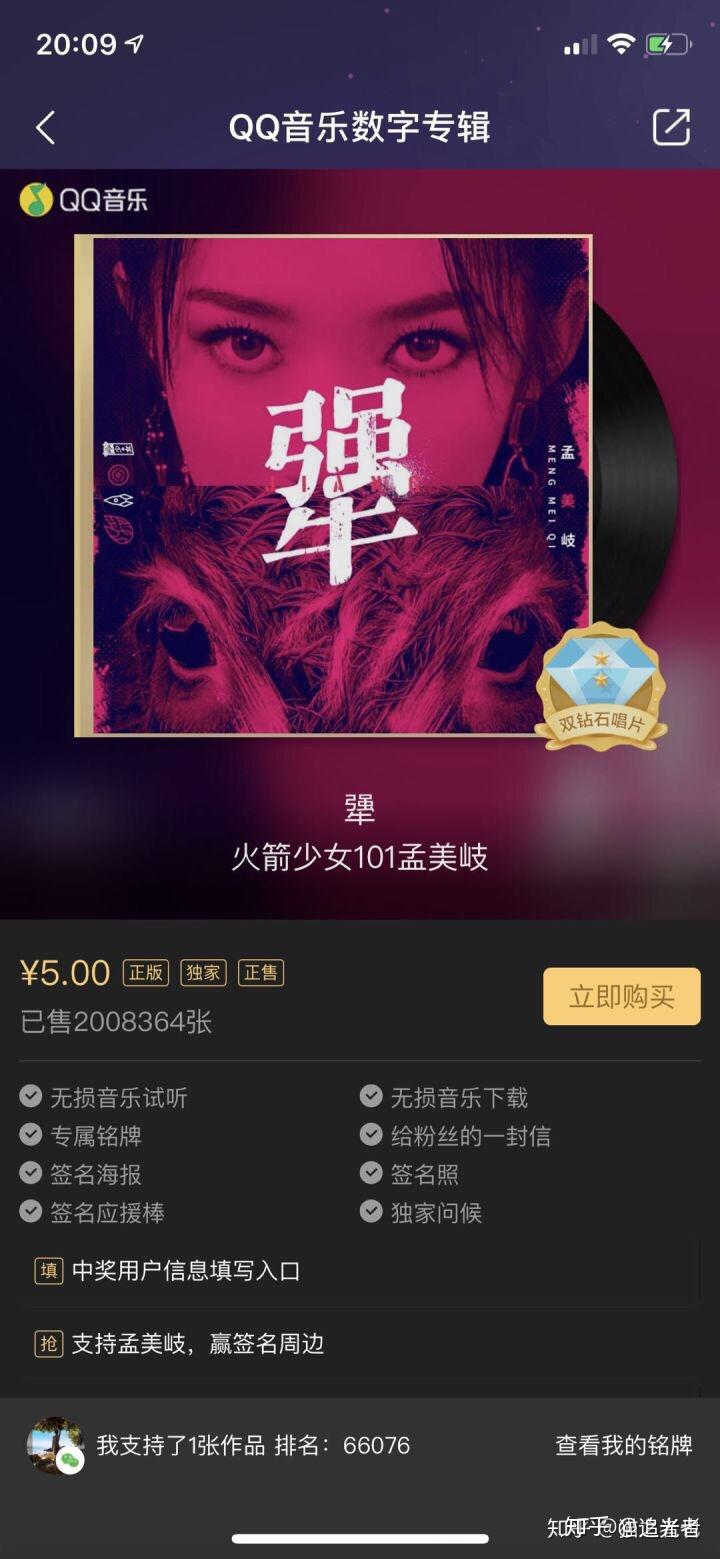Go back using the top-left arrow
This screenshot has width=720, height=1559.
coord(45,128)
